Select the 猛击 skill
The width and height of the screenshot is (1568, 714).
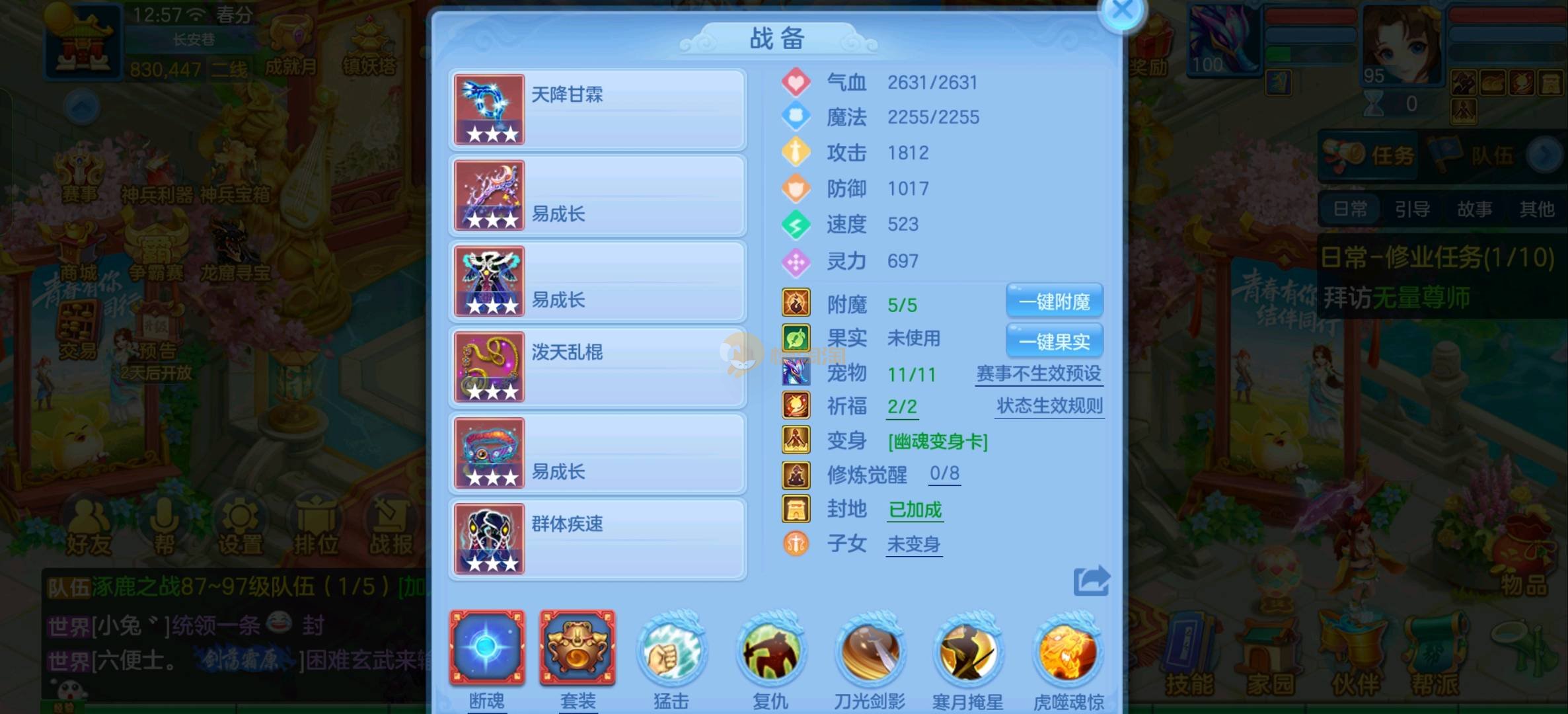(x=671, y=651)
